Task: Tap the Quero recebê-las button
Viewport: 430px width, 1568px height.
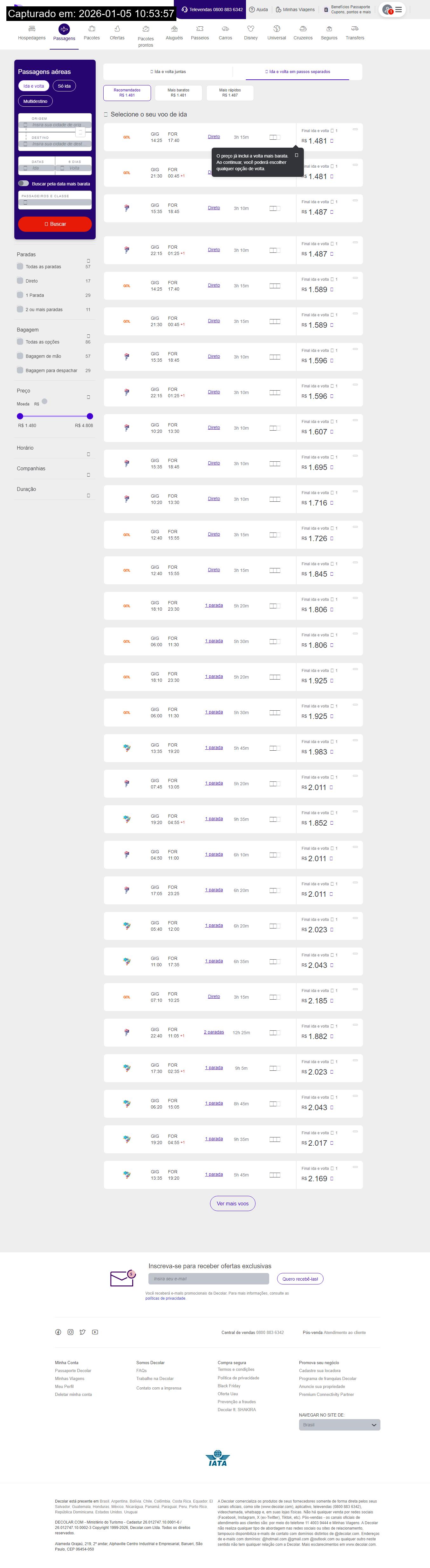Action: point(300,1279)
